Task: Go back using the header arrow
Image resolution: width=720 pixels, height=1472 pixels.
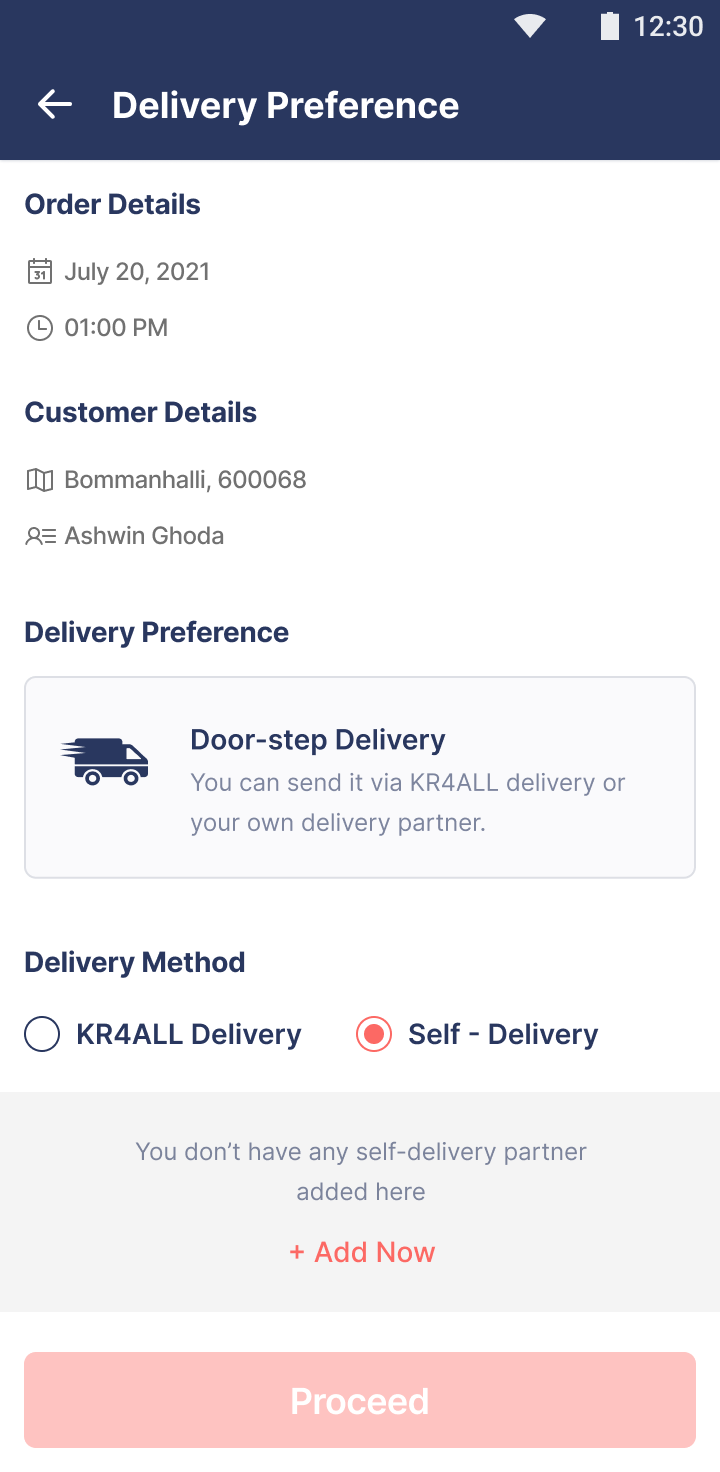Action: 55,104
